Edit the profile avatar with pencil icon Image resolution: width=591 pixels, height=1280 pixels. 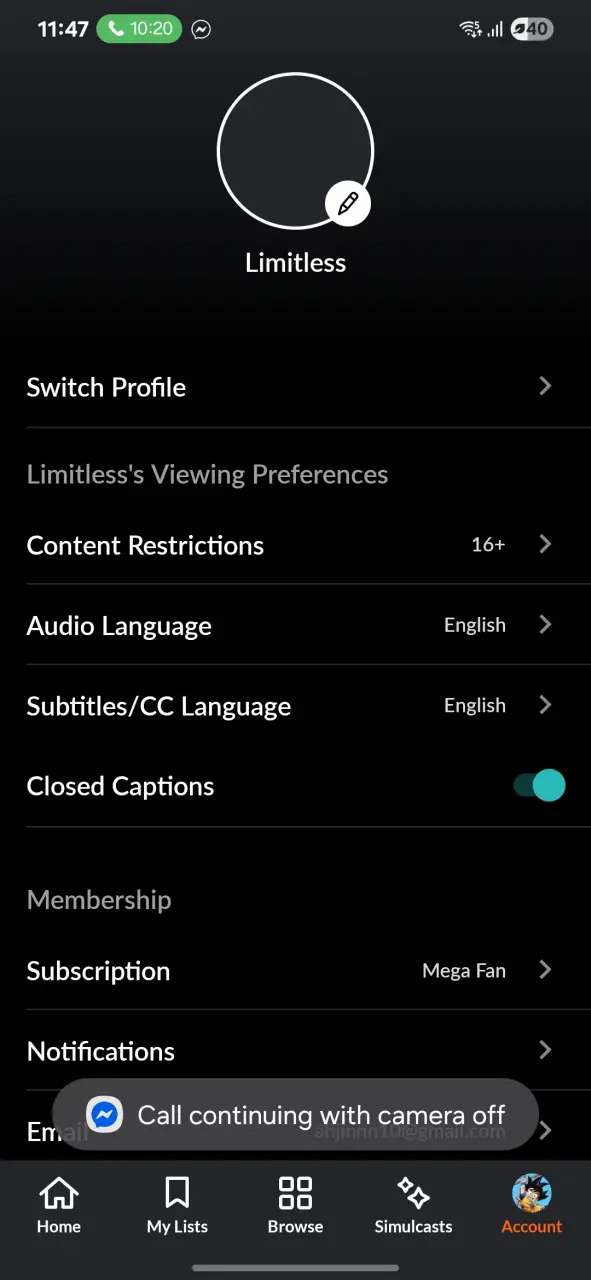[x=347, y=205]
